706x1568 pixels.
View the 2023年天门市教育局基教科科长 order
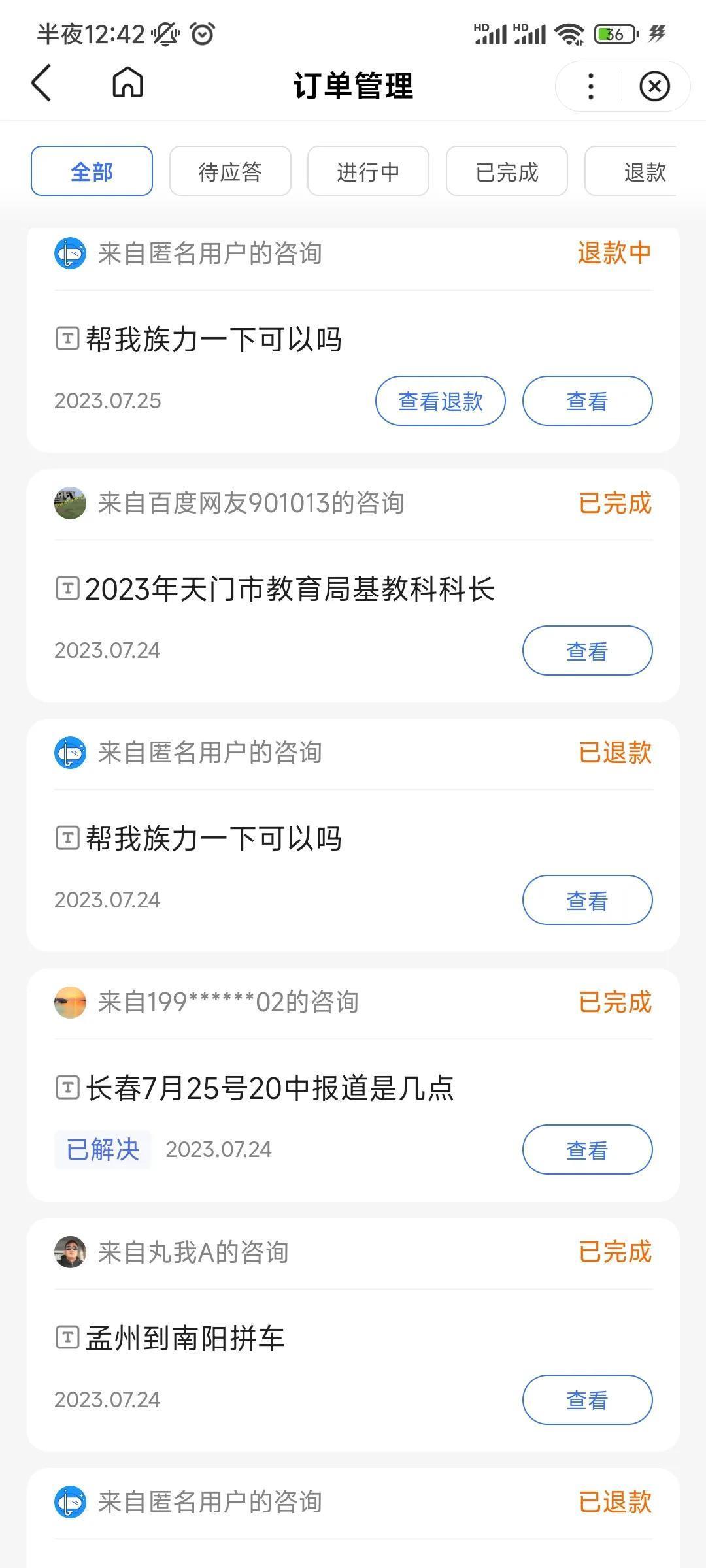(x=587, y=650)
